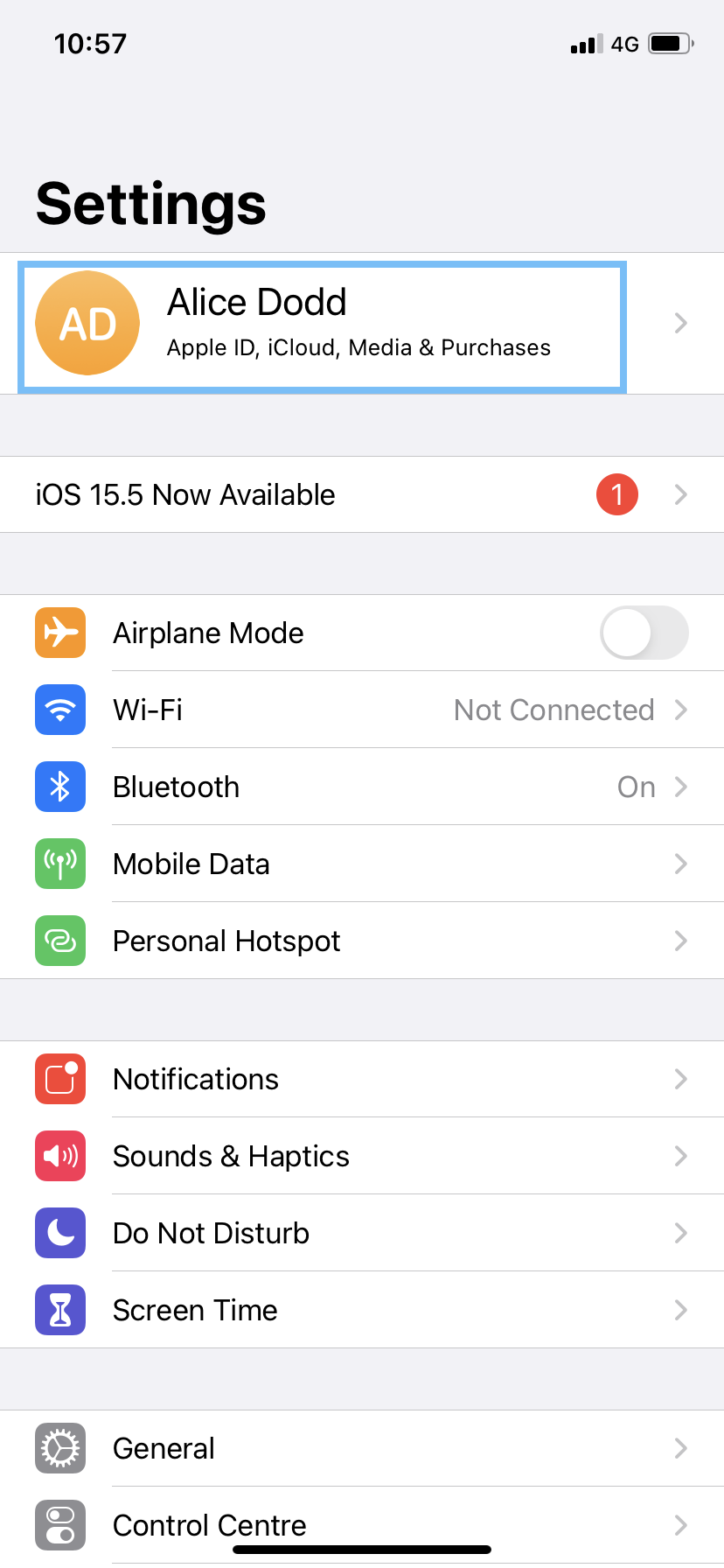This screenshot has height=1568, width=724.
Task: Select the Sounds & Haptics icon
Action: [59, 1156]
